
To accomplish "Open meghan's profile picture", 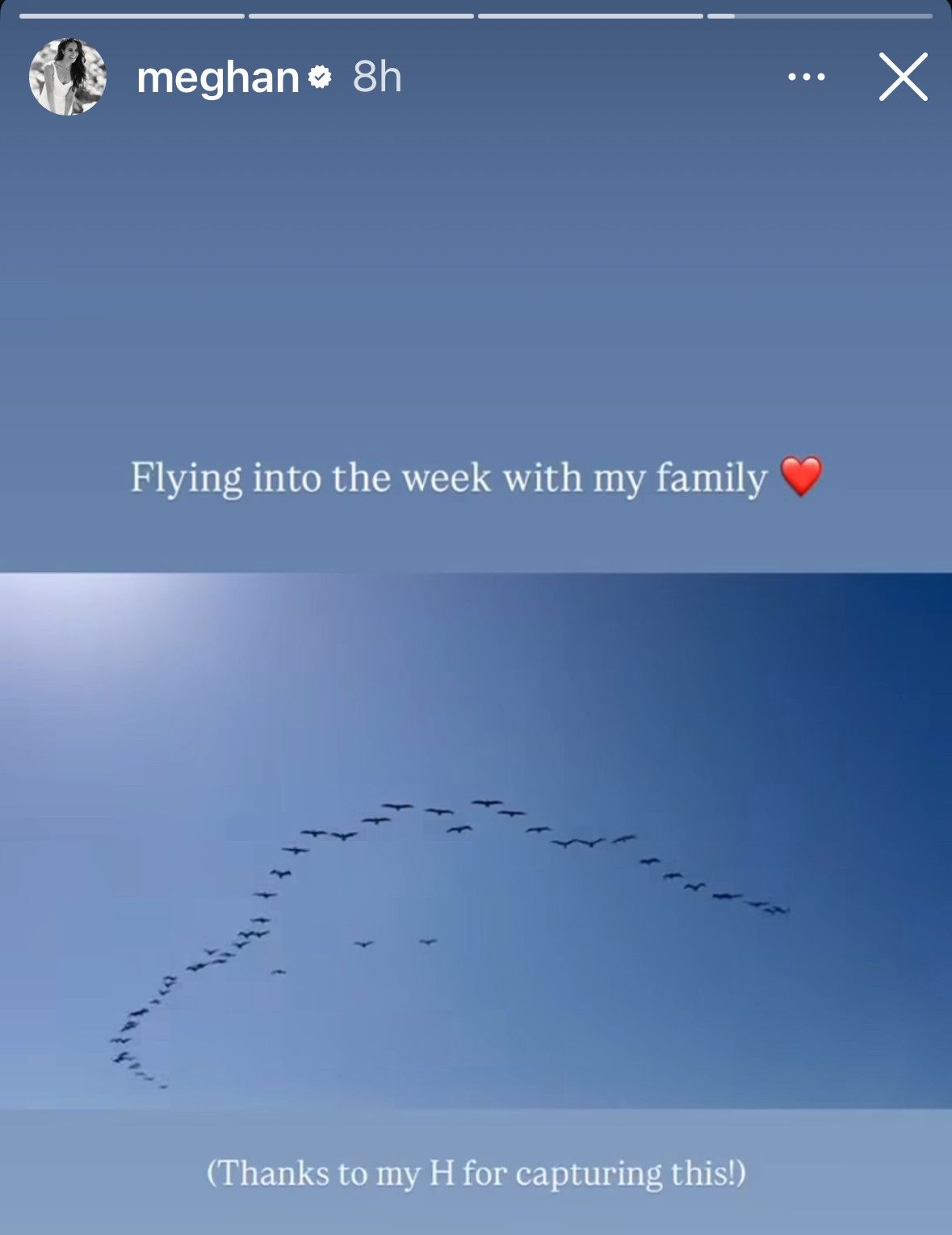I will pos(68,78).
